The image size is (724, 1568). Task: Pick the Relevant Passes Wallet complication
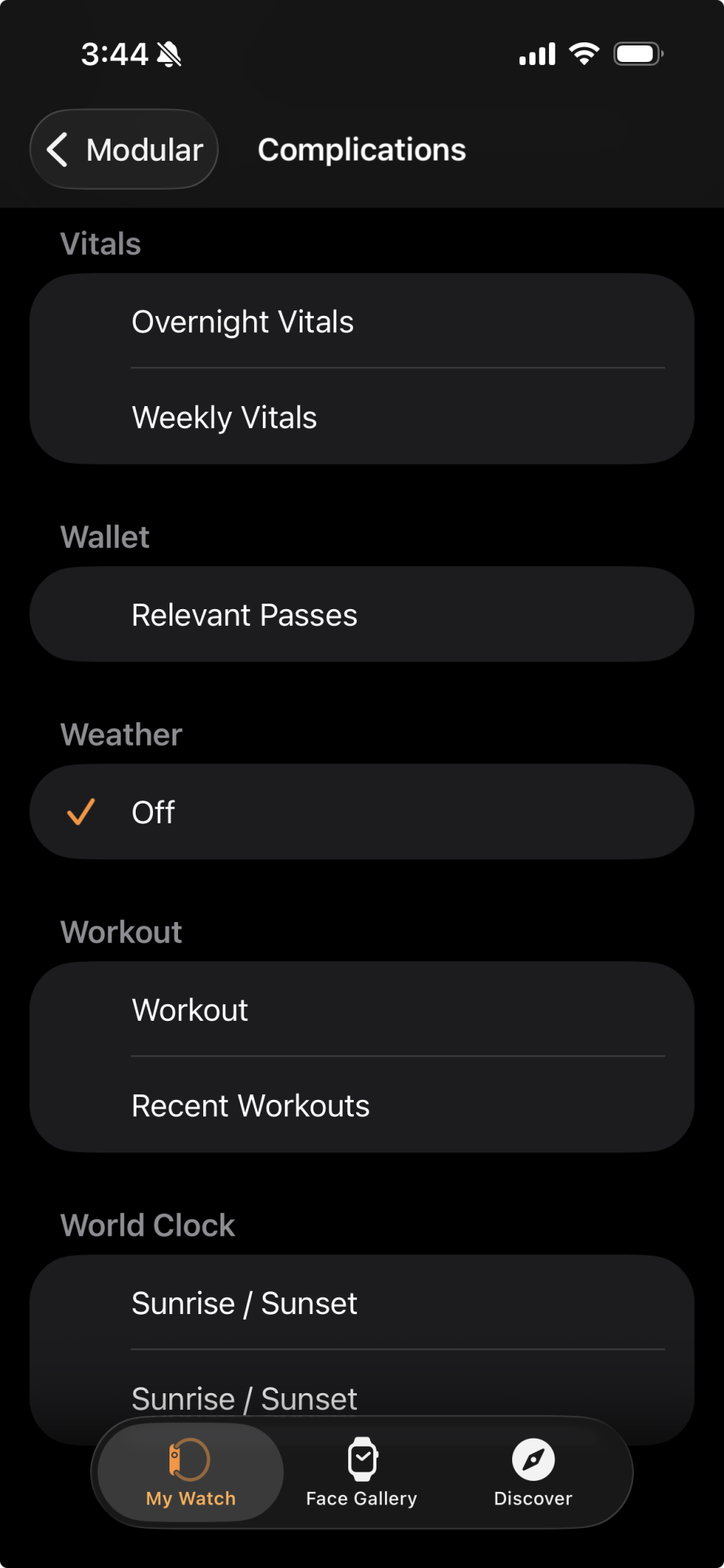pos(361,615)
